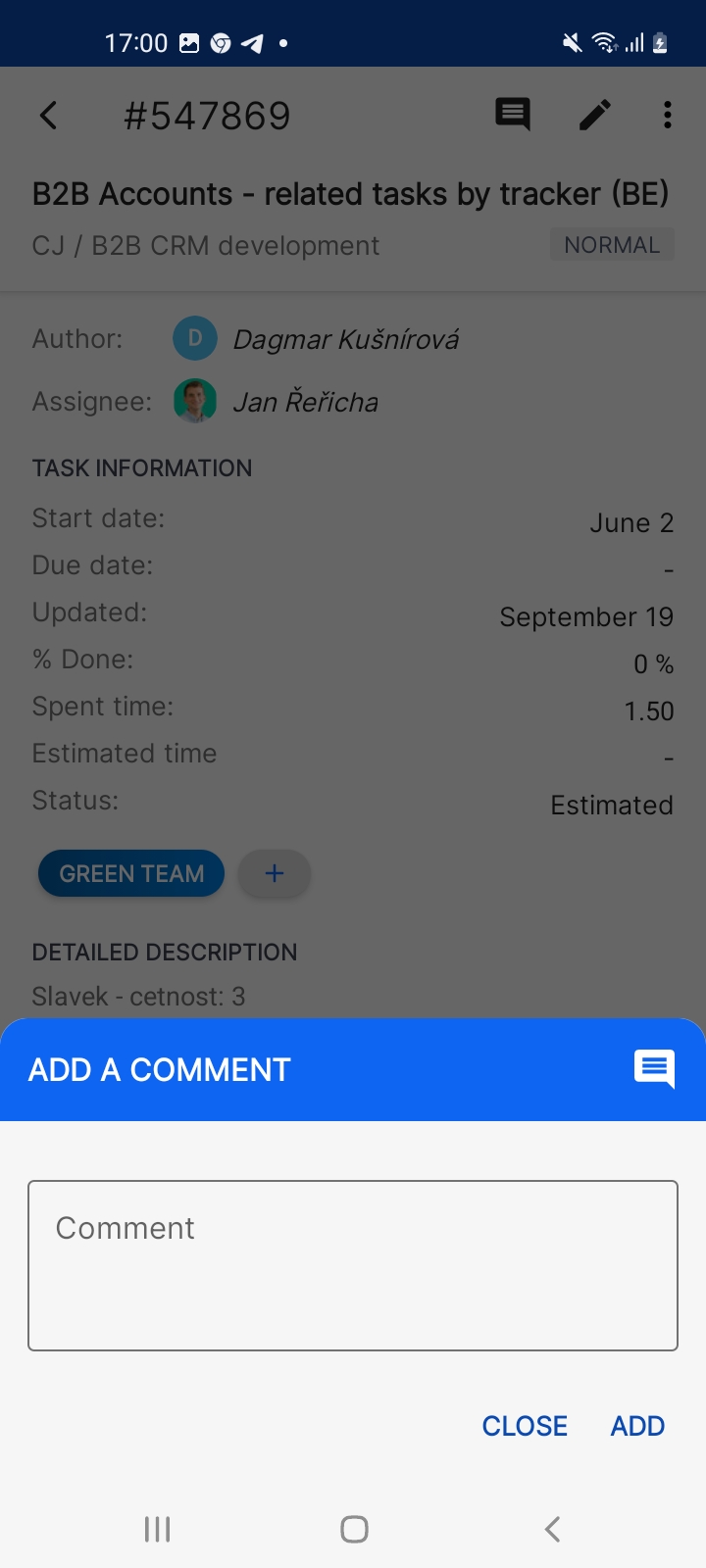Close the add comment dialog

(x=525, y=1426)
